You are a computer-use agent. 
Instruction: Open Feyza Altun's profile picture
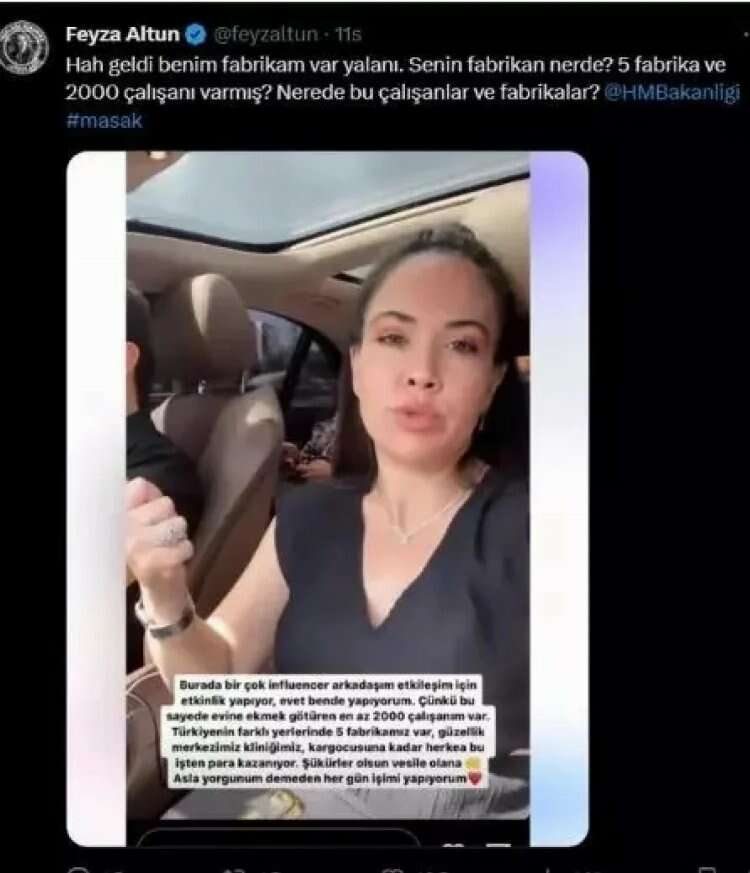[25, 46]
